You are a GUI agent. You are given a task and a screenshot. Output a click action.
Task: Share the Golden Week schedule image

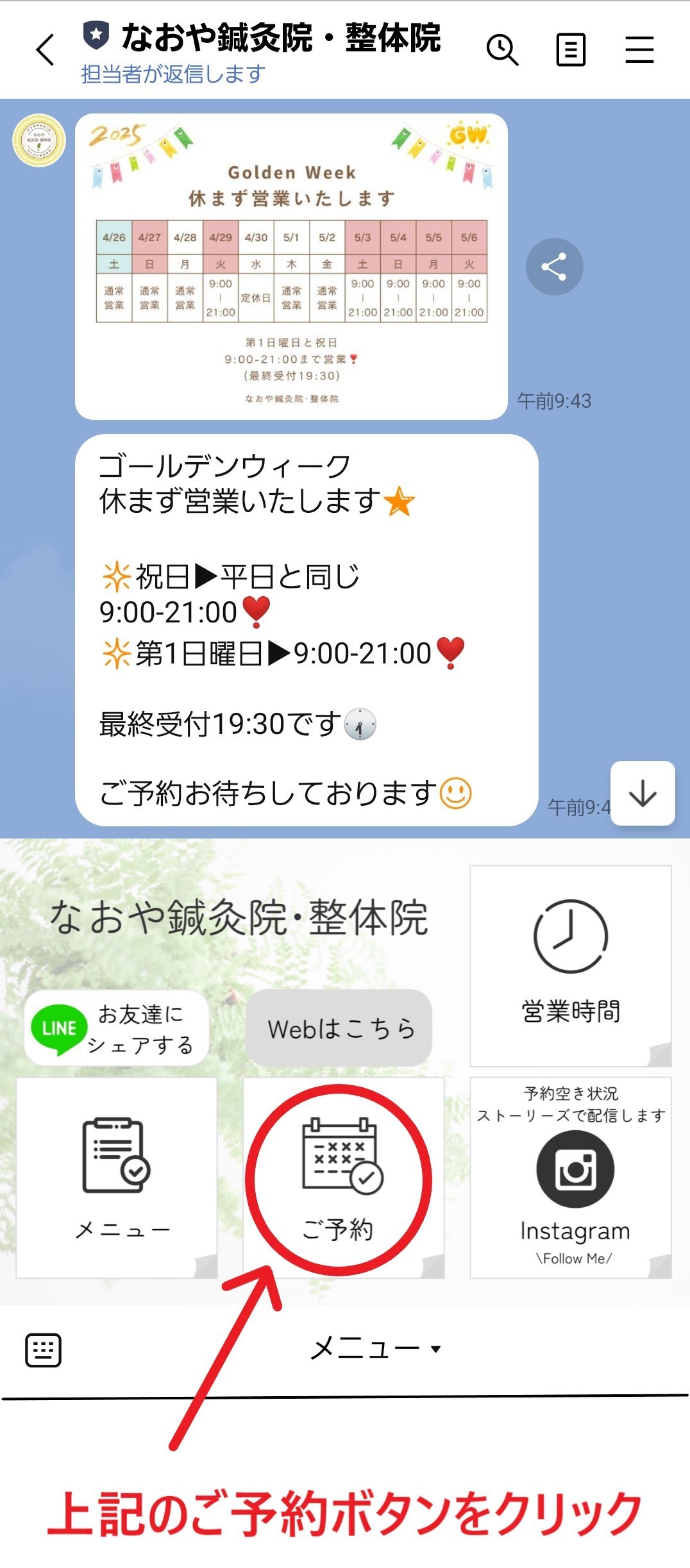(554, 267)
